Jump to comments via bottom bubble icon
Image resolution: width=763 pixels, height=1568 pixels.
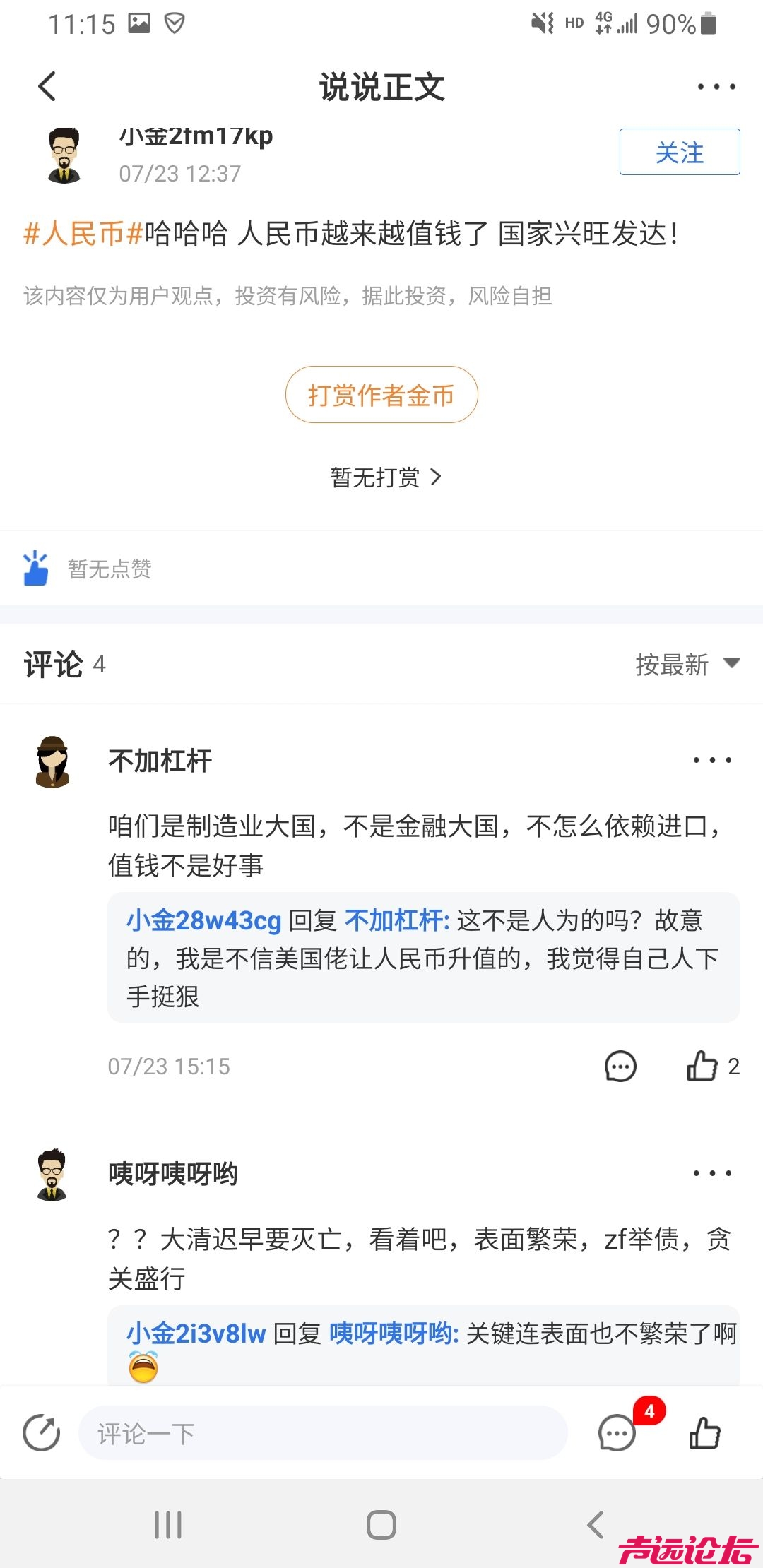point(617,1434)
